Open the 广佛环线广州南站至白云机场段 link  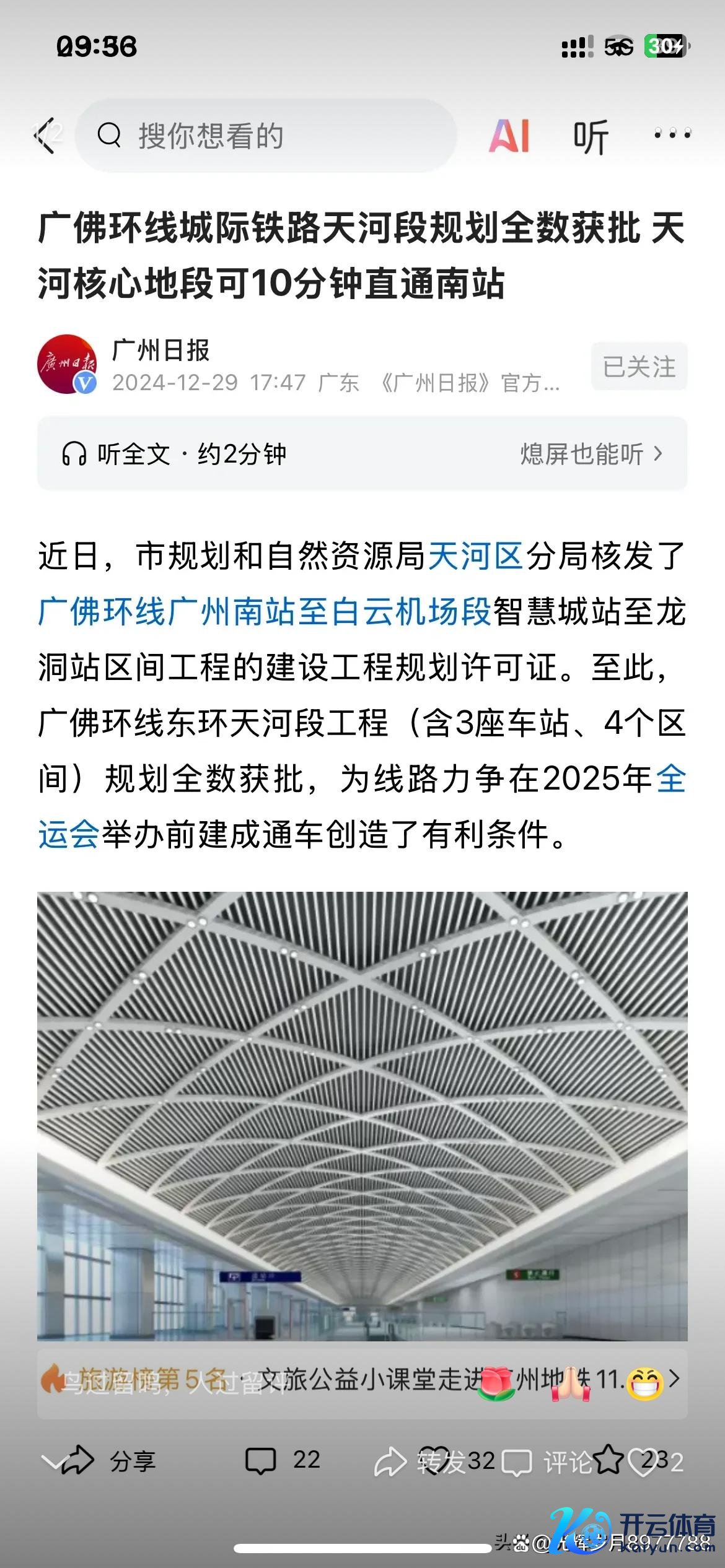(x=265, y=612)
